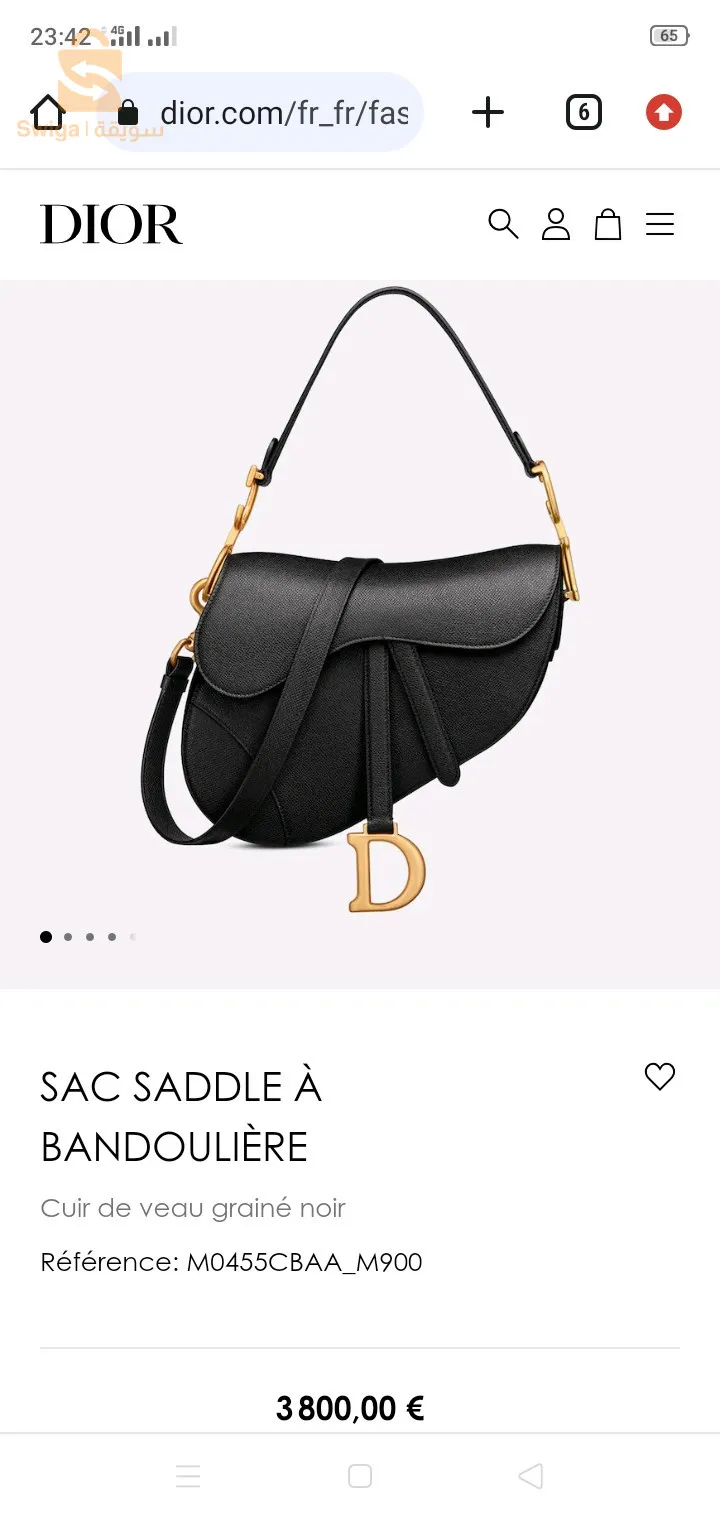Open a new browser tab
This screenshot has width=720, height=1520.
click(x=488, y=112)
